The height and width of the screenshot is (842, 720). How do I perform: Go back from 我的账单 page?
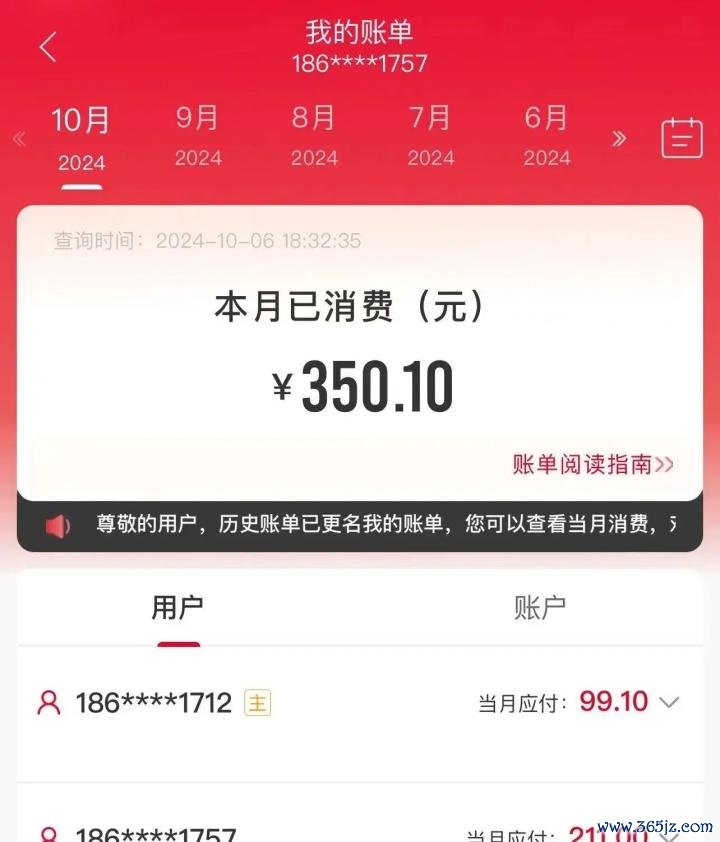48,47
